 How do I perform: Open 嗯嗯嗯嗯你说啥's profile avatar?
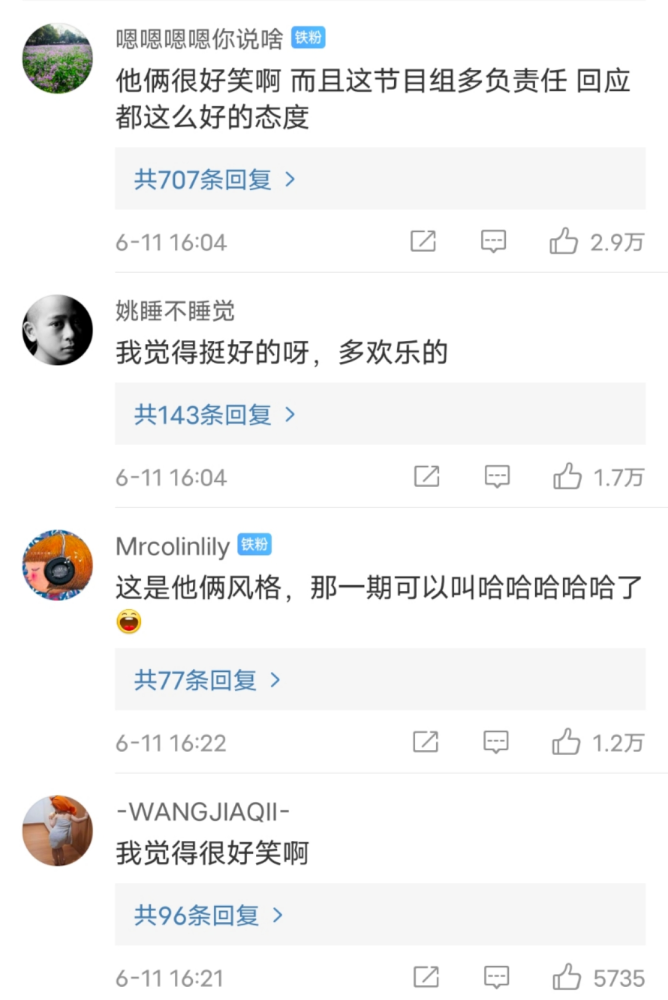click(57, 59)
